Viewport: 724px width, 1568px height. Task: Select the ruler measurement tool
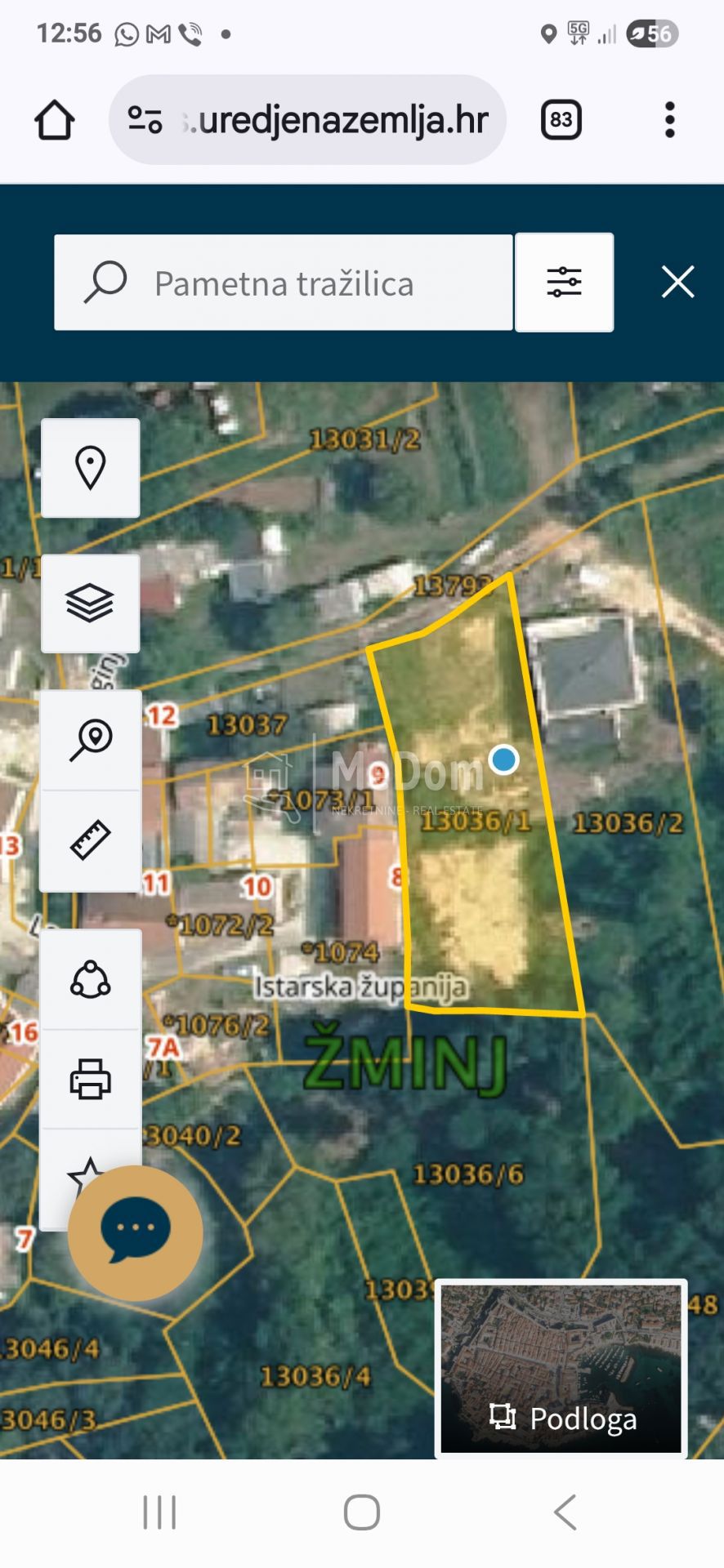[90, 841]
